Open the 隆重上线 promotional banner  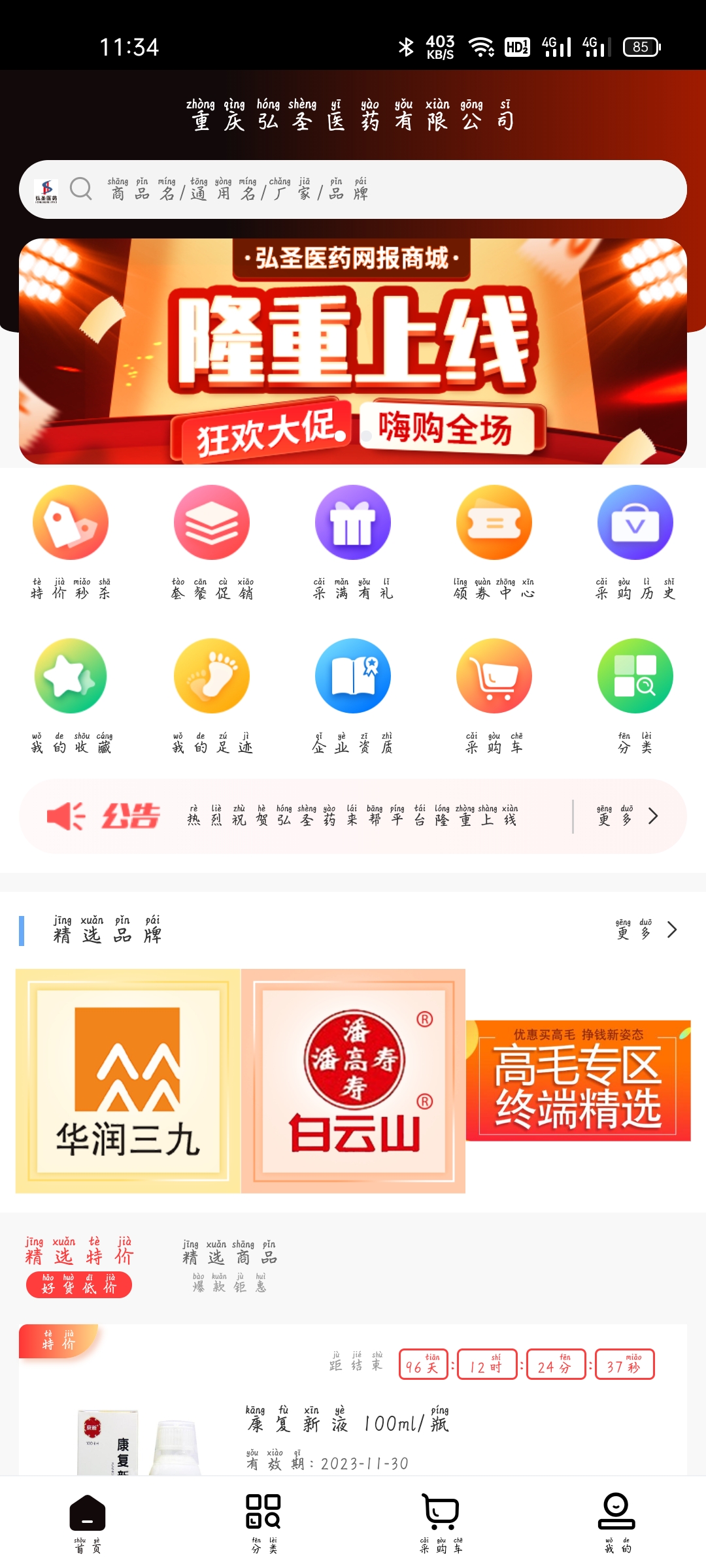tap(353, 351)
